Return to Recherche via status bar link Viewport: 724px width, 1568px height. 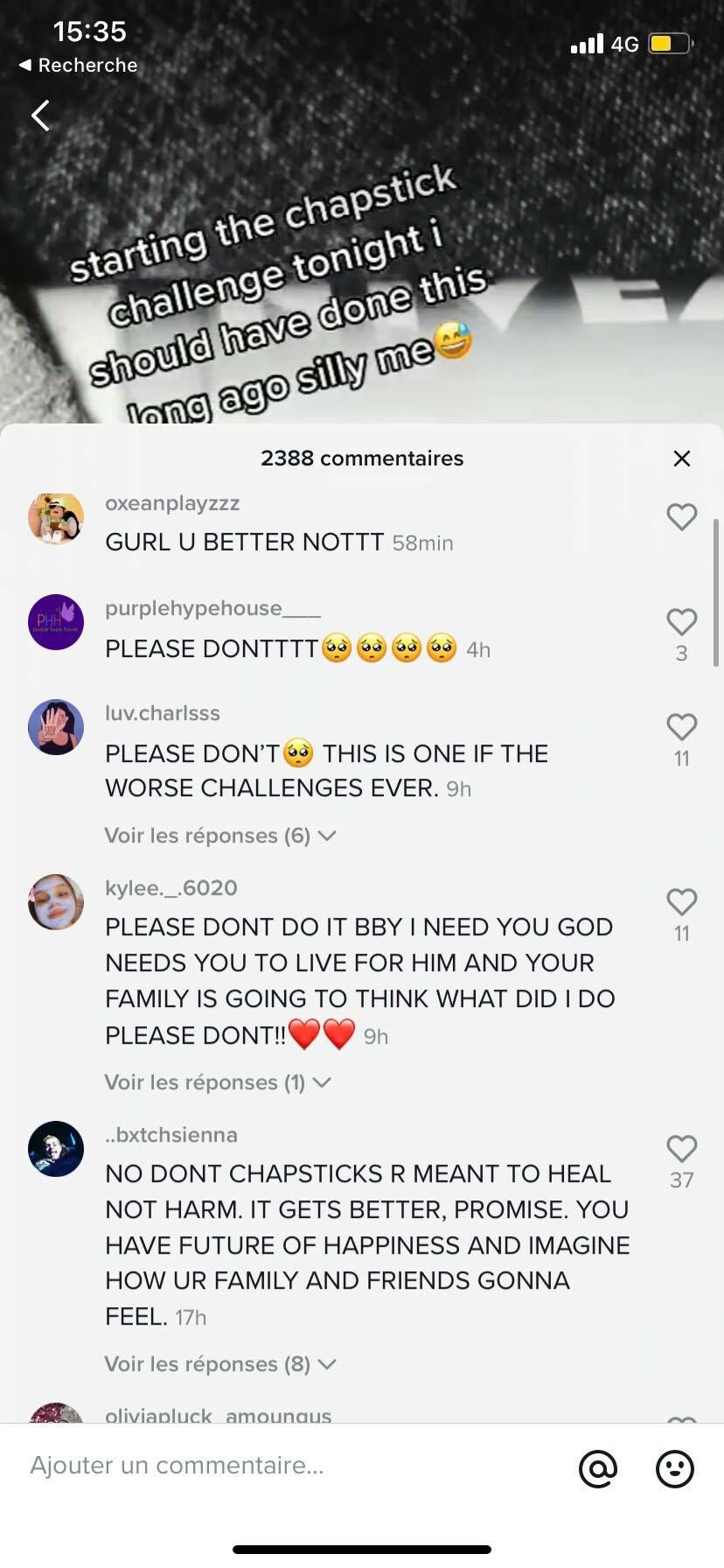[x=79, y=66]
